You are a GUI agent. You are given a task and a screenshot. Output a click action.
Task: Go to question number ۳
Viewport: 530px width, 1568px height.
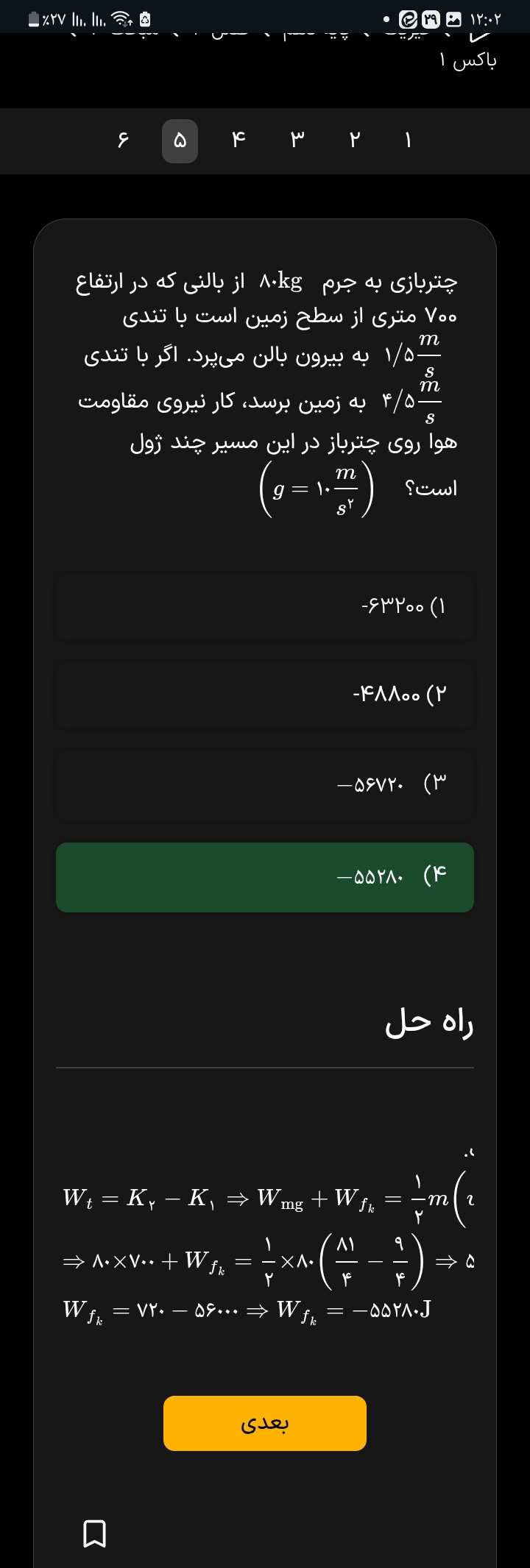click(x=296, y=141)
